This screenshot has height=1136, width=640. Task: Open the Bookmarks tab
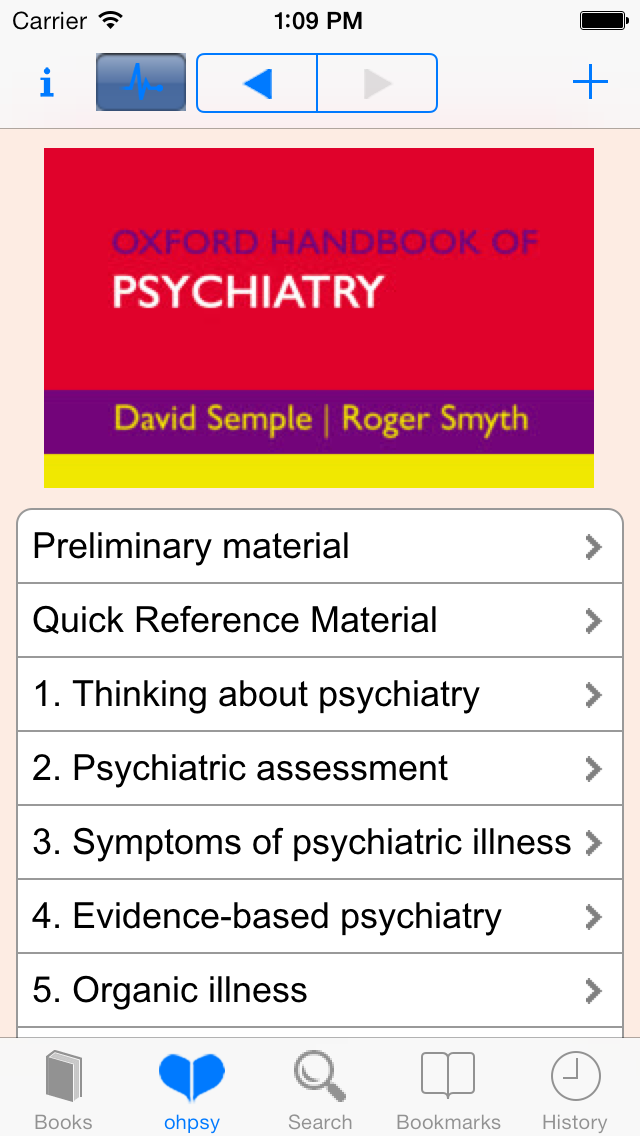click(448, 1090)
